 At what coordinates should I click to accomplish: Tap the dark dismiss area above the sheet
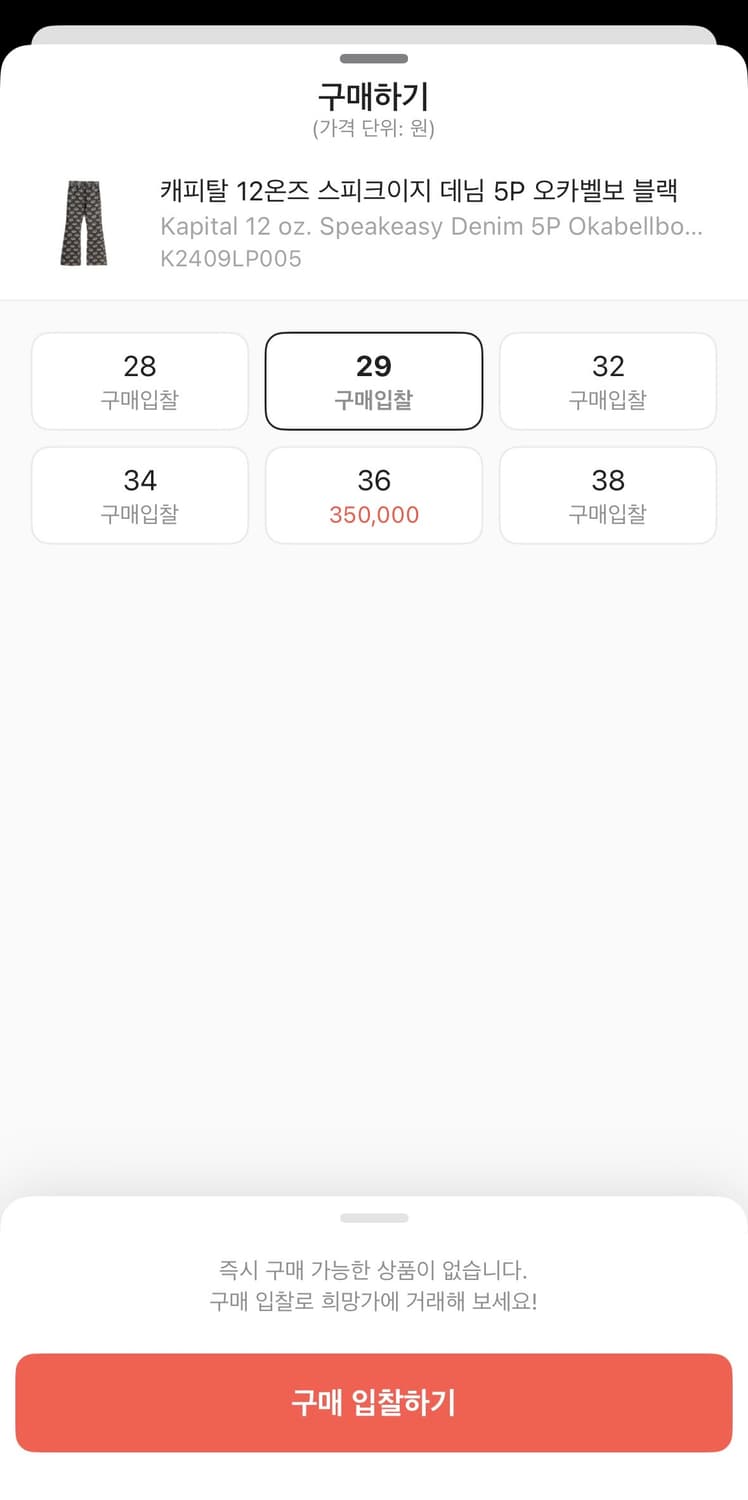[373, 12]
